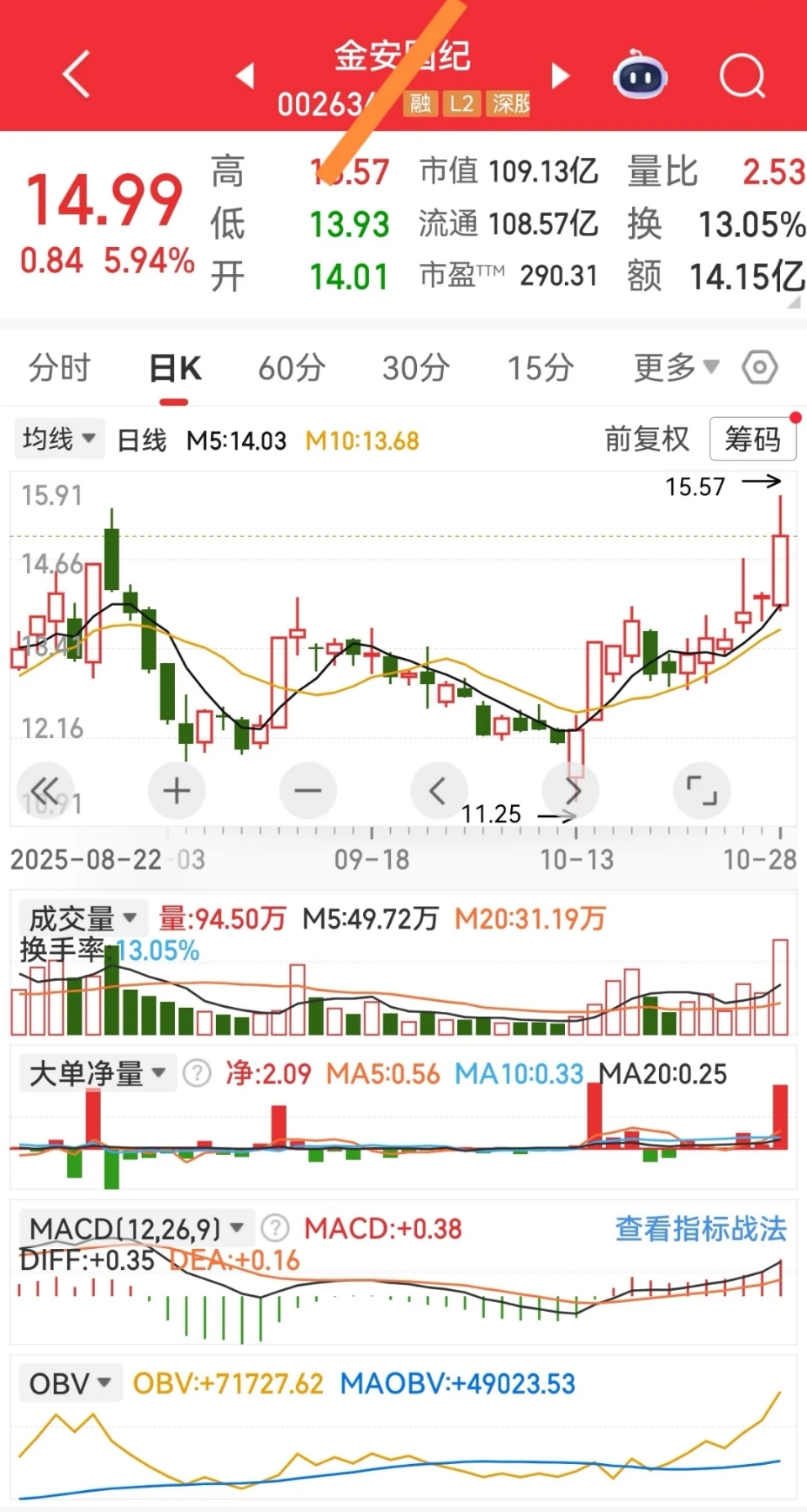Open 查看指标战法 link

click(x=701, y=1229)
